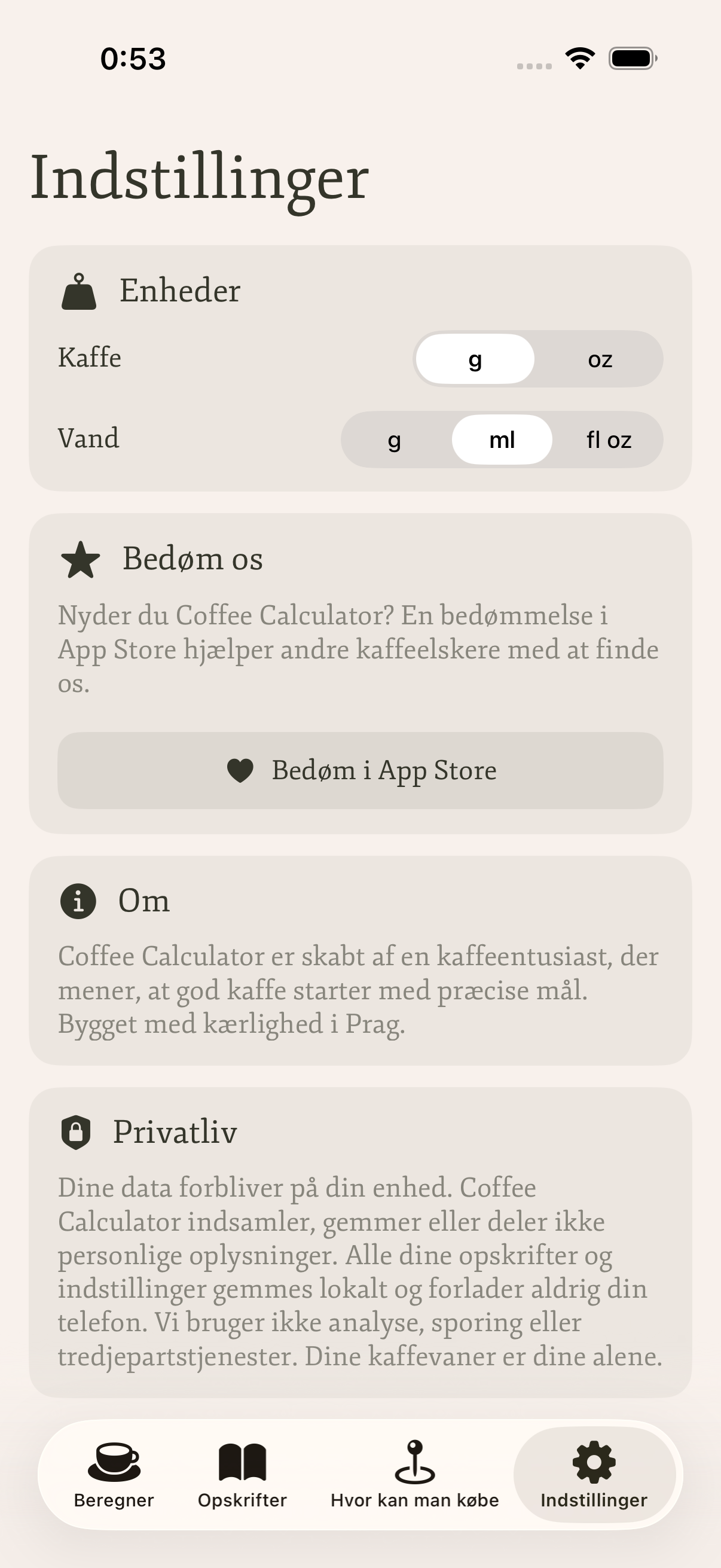This screenshot has width=721, height=1568.
Task: Switch to the Hvor kan man købe tab
Action: pyautogui.click(x=416, y=1500)
